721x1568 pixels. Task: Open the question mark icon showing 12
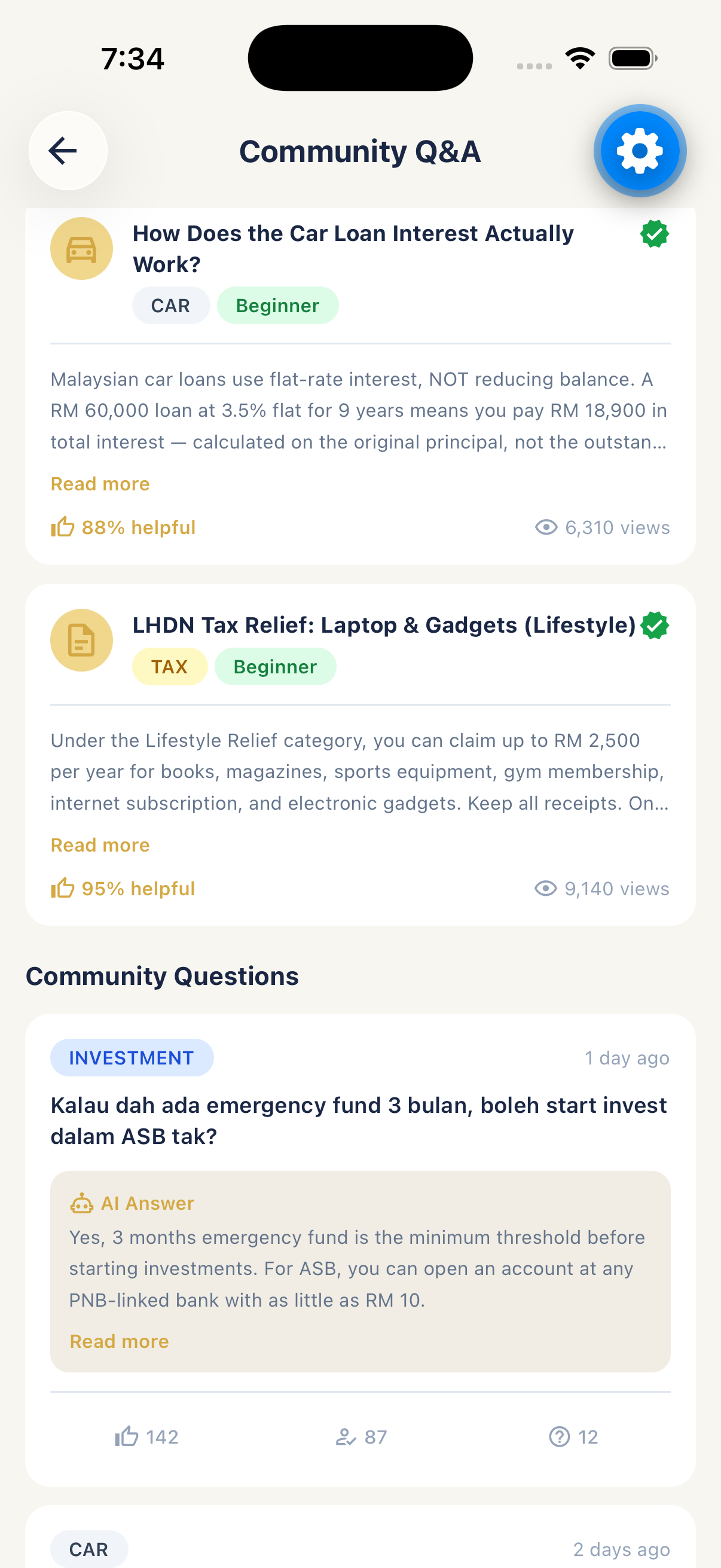tap(560, 1436)
